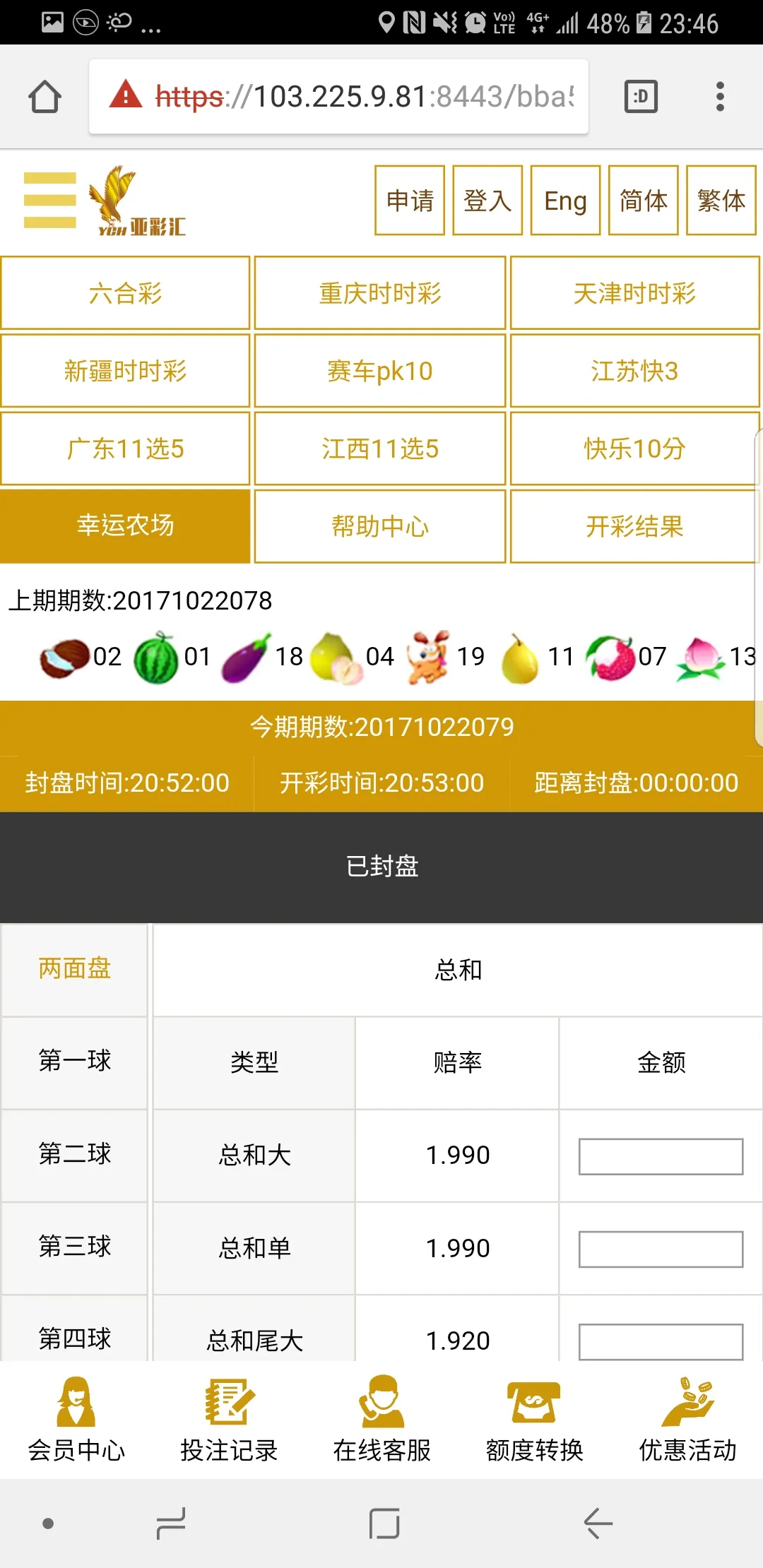Viewport: 763px width, 1568px height.
Task: Select the 幸运农场 lottery tab
Action: point(124,525)
